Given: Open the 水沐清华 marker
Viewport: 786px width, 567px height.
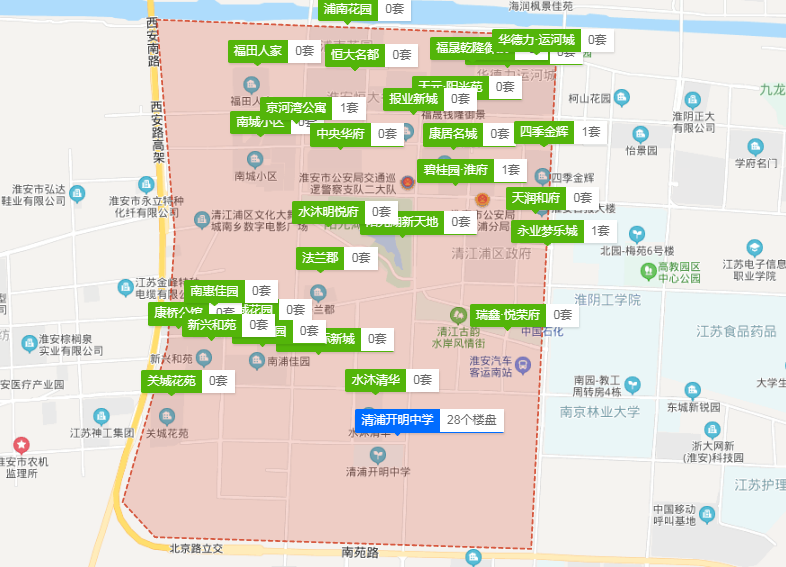Looking at the screenshot, I should [375, 380].
